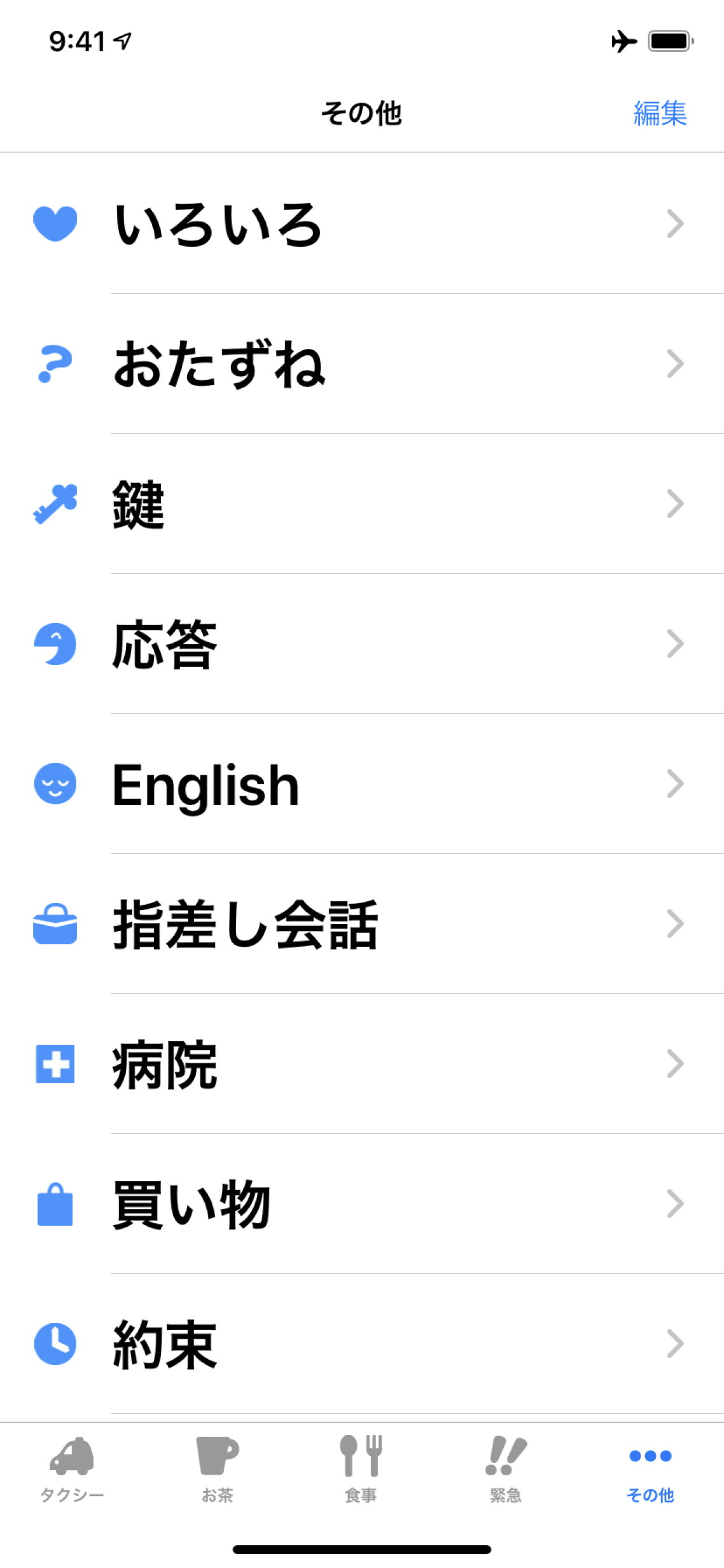Click the medical cross icon beside 病院
Image resolution: width=724 pixels, height=1568 pixels.
coord(55,1063)
